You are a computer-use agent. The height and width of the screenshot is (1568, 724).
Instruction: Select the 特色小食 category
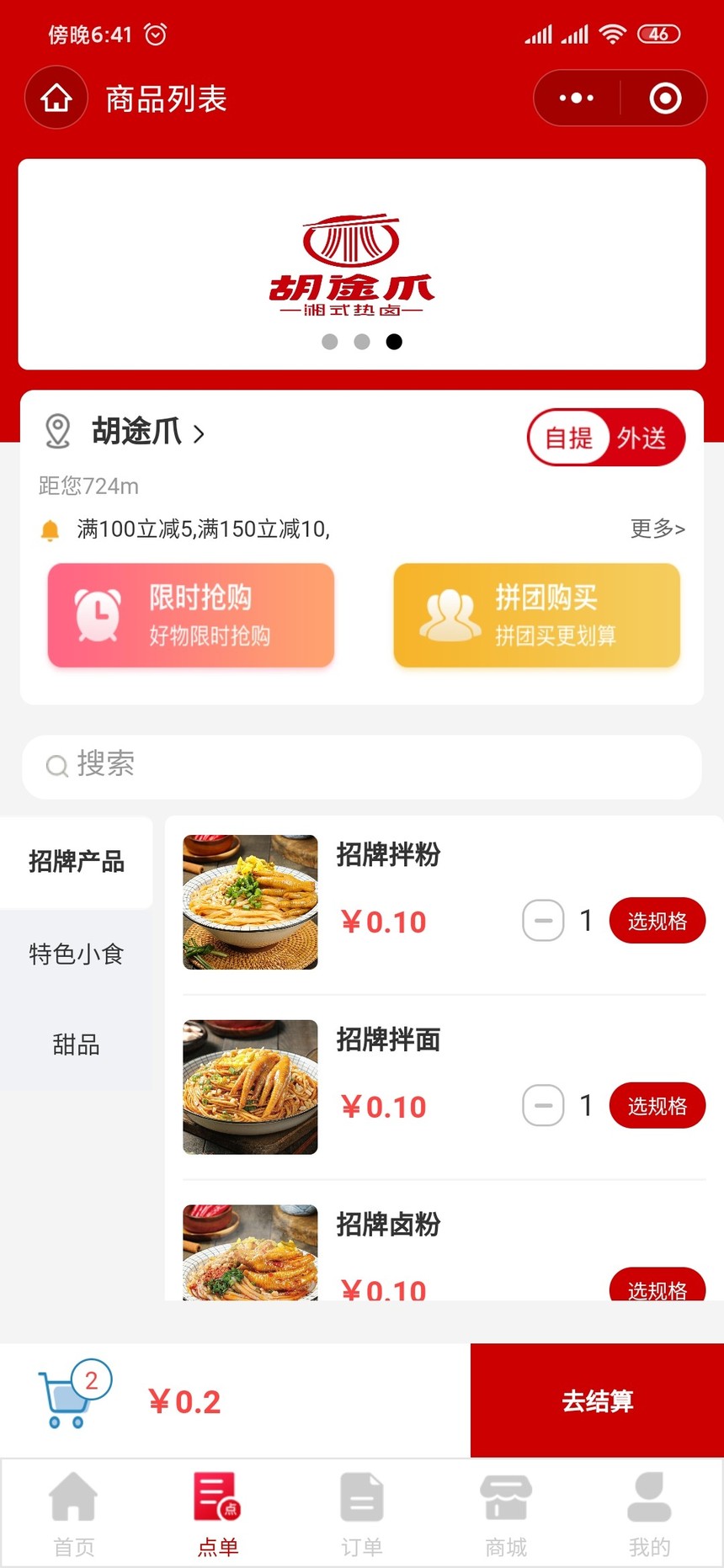tap(76, 954)
